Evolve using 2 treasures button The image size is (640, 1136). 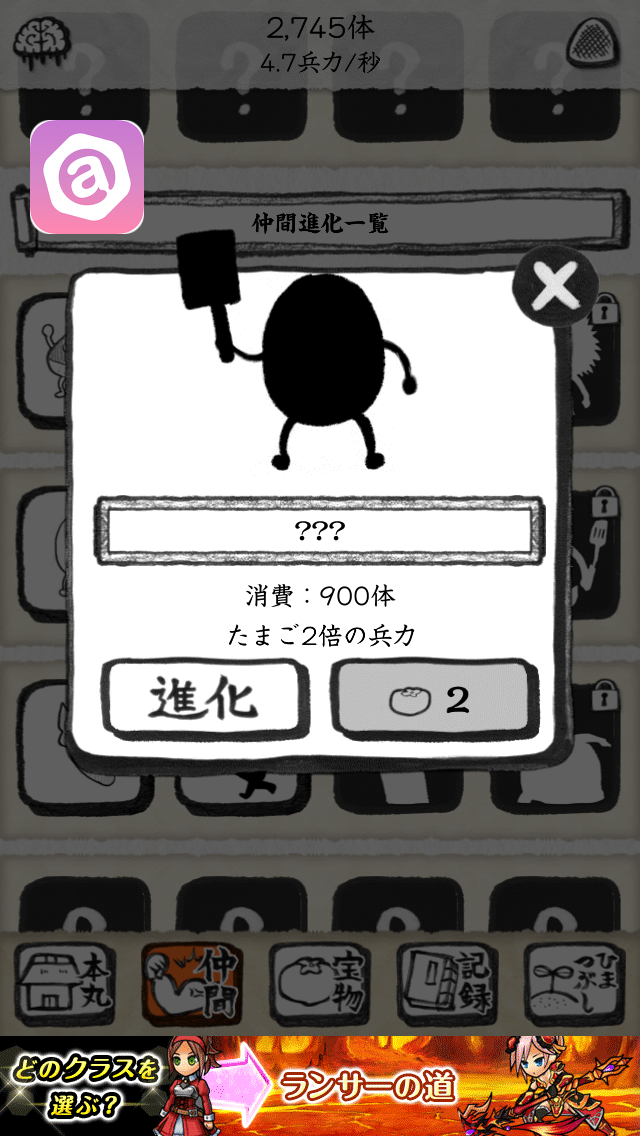429,699
